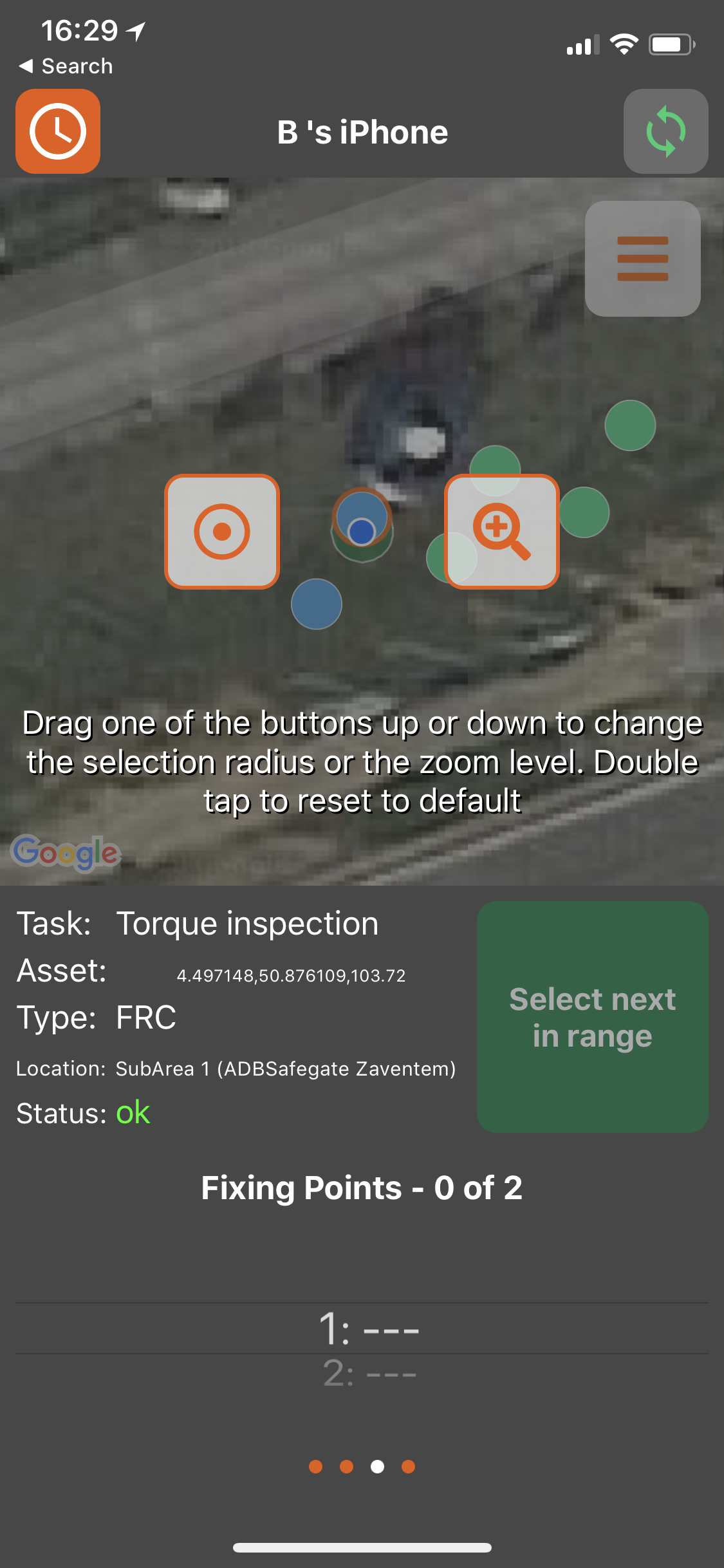724x1568 pixels.
Task: Tap fixing point row 1
Action: 368,1329
